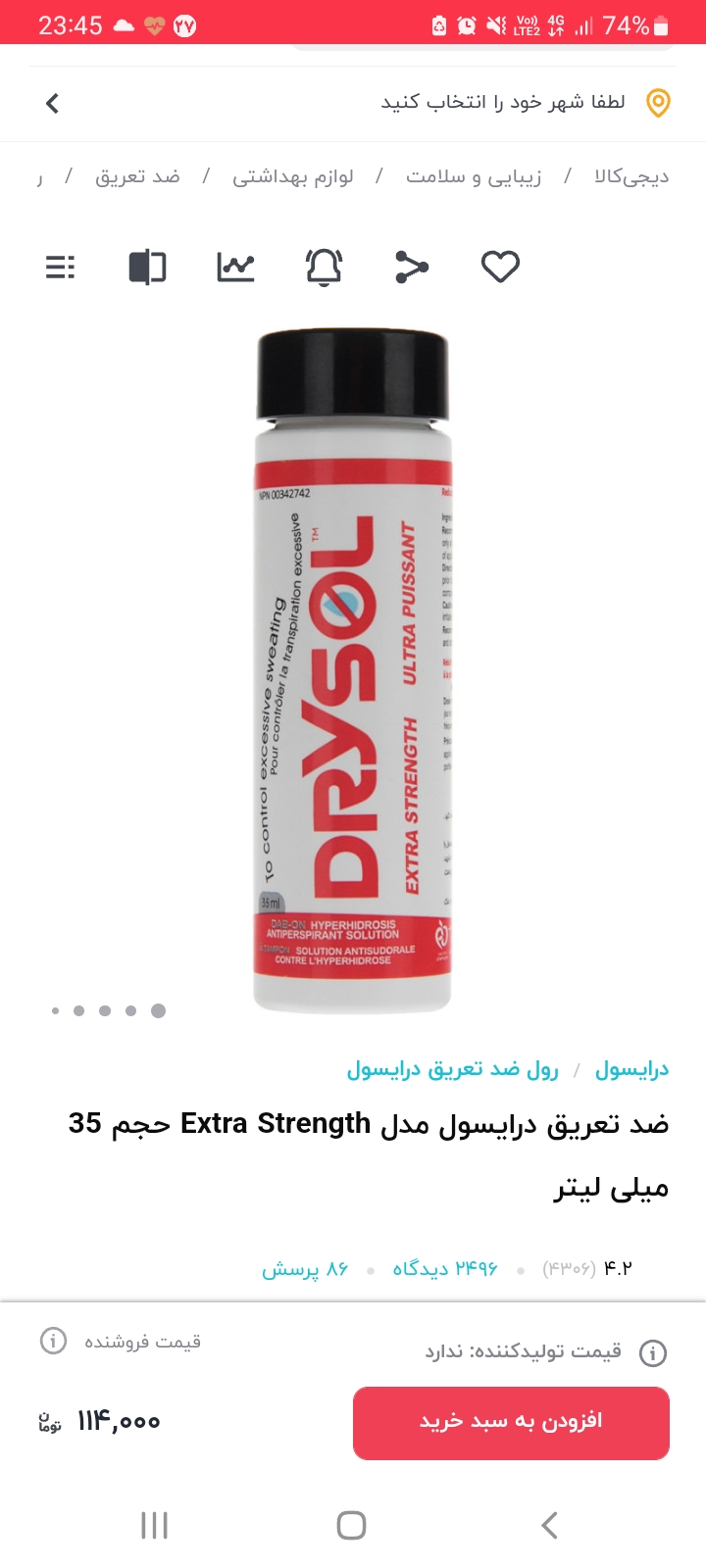
Task: Open the ضد تعریق breadcrumb
Action: pyautogui.click(x=137, y=176)
